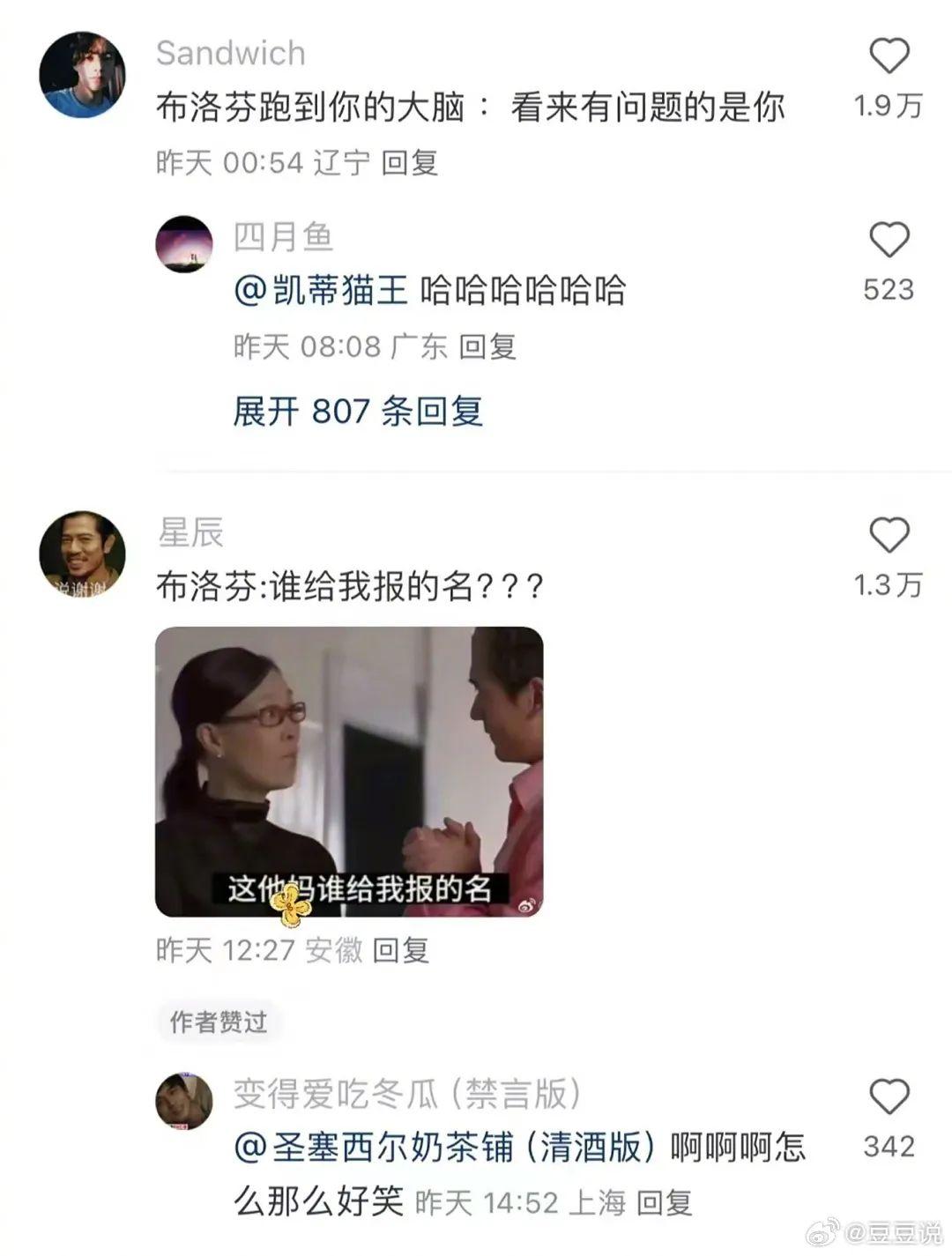This screenshot has height=1256, width=952.
Task: View Sandwich's profile avatar
Action: point(83,75)
